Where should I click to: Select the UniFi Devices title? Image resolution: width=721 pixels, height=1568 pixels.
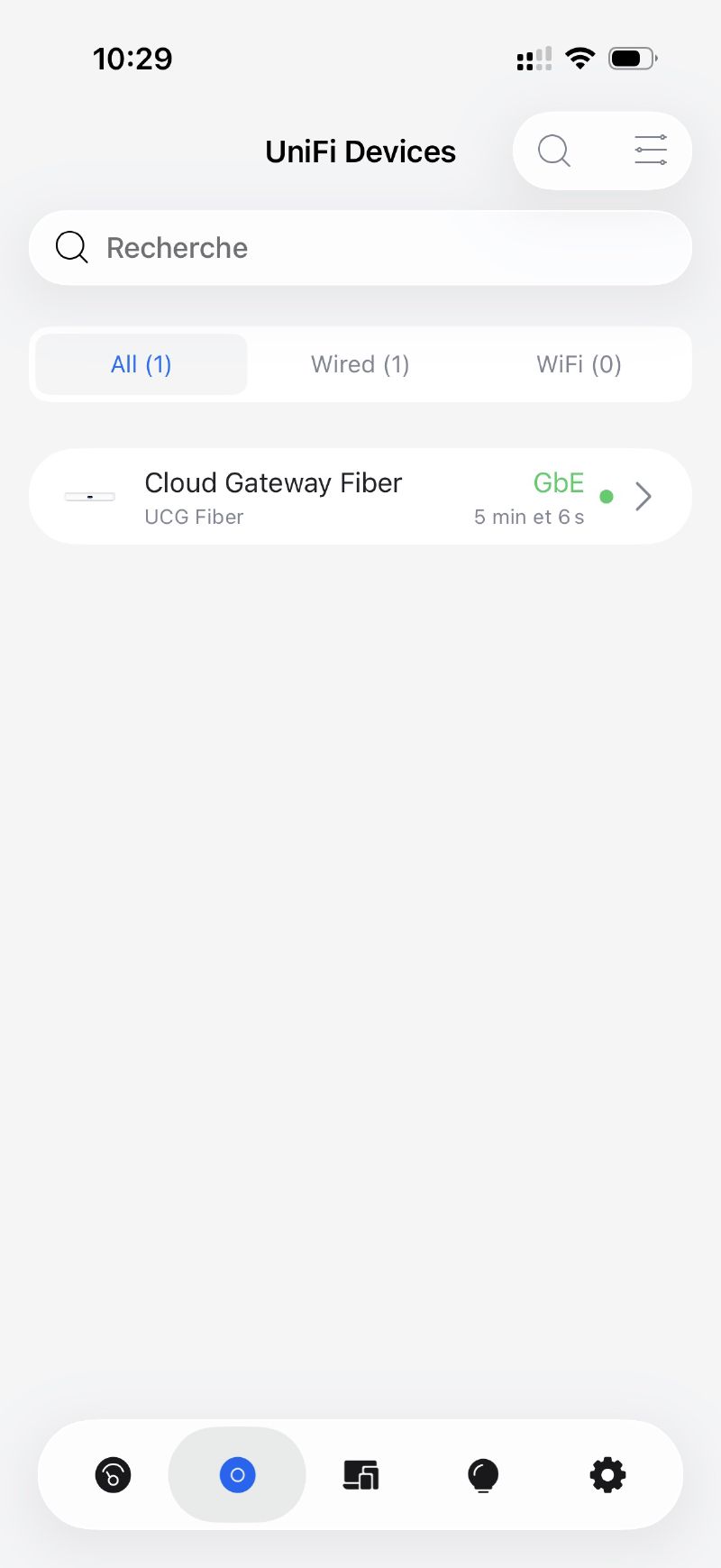[x=360, y=151]
